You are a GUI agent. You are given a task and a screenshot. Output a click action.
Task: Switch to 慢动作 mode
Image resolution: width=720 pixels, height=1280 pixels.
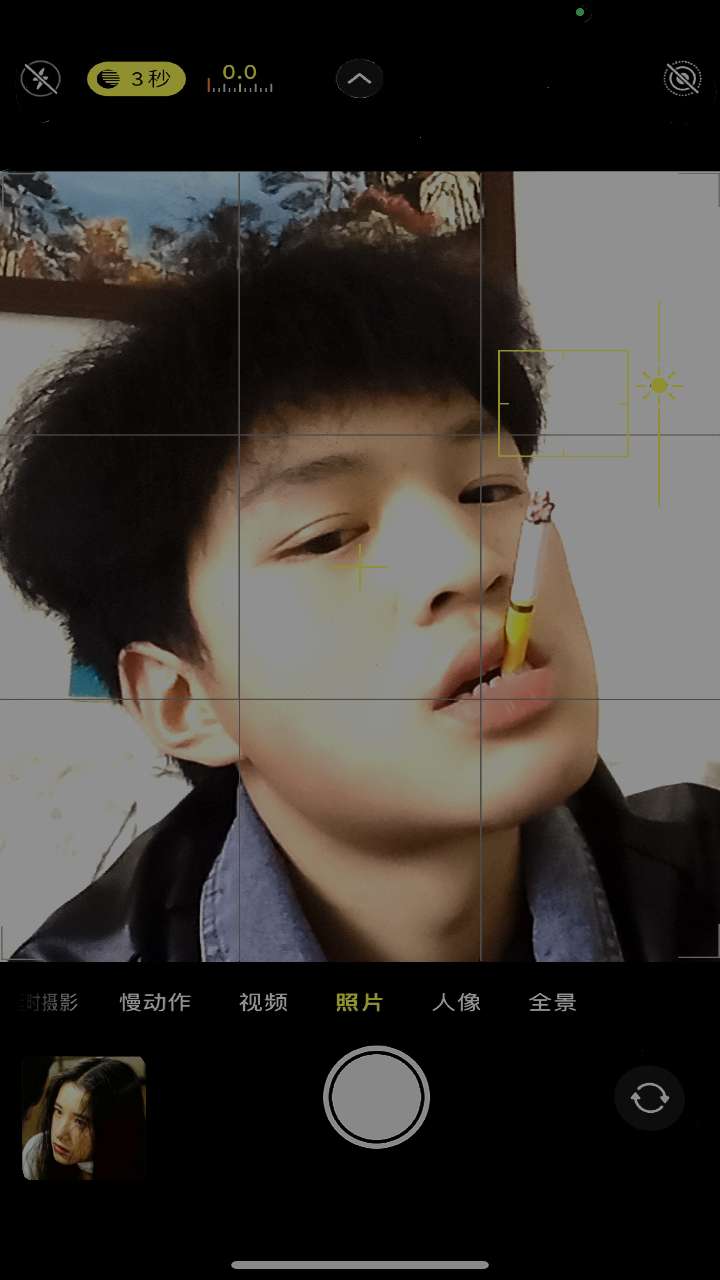pos(155,1002)
